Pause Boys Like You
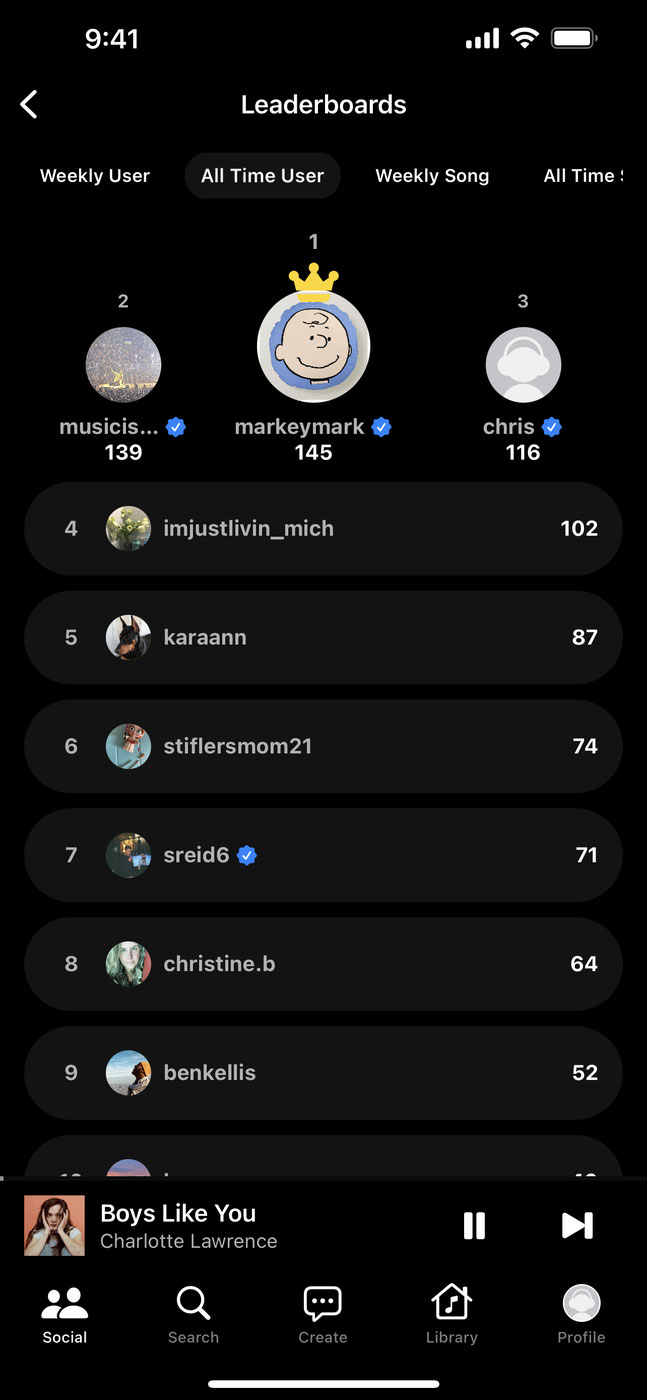This screenshot has height=1400, width=647. pos(474,1225)
